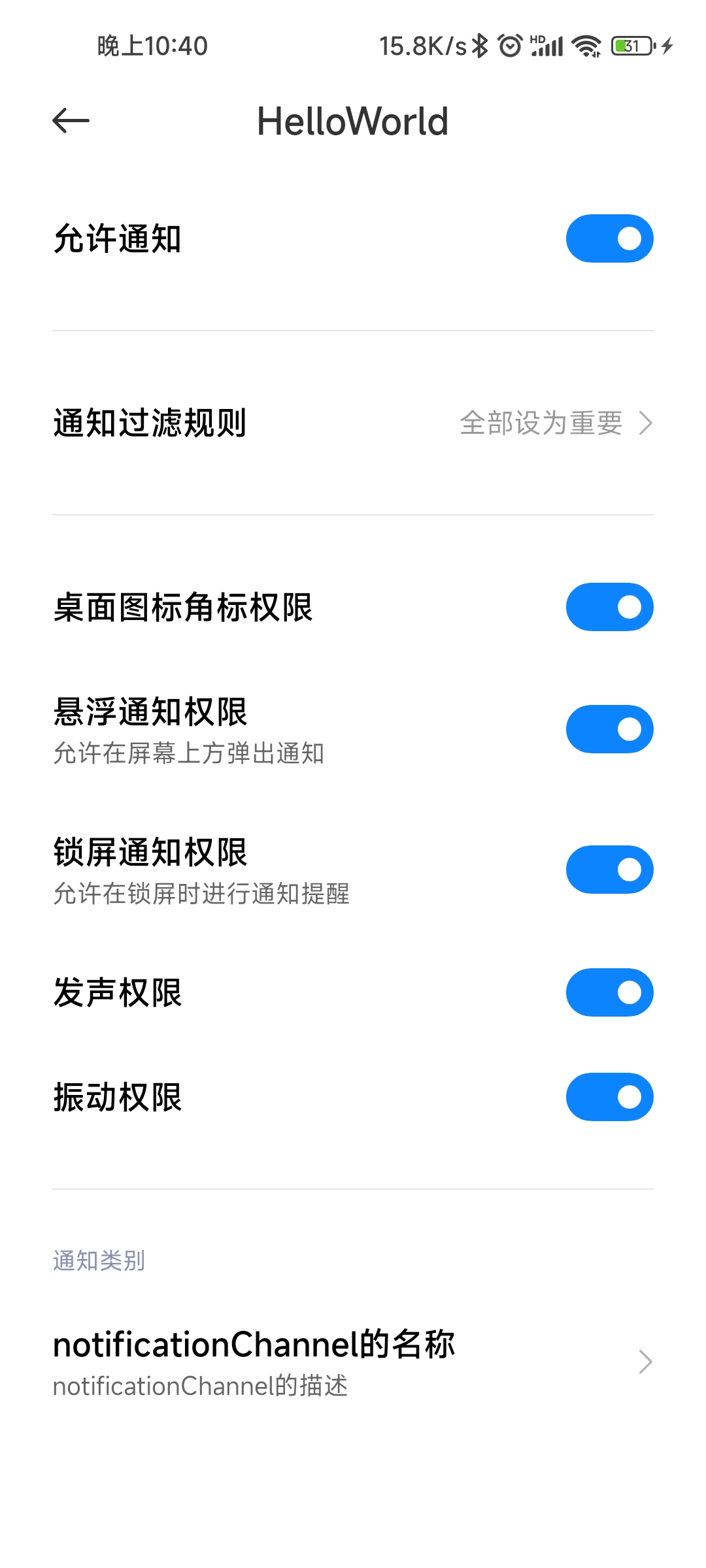Open 通知过滤规则 settings row
The width and height of the screenshot is (706, 1568).
pyautogui.click(x=353, y=423)
